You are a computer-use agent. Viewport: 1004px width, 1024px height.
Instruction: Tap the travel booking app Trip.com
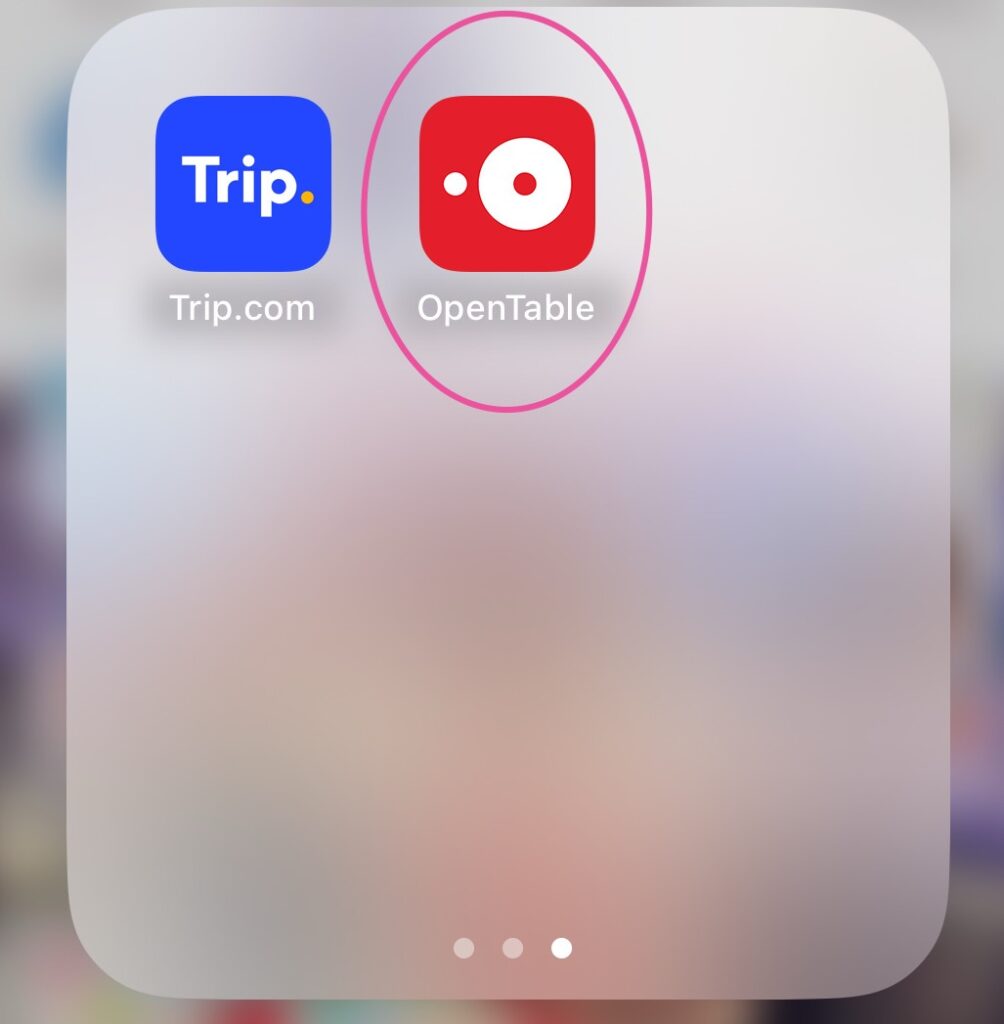[x=243, y=183]
